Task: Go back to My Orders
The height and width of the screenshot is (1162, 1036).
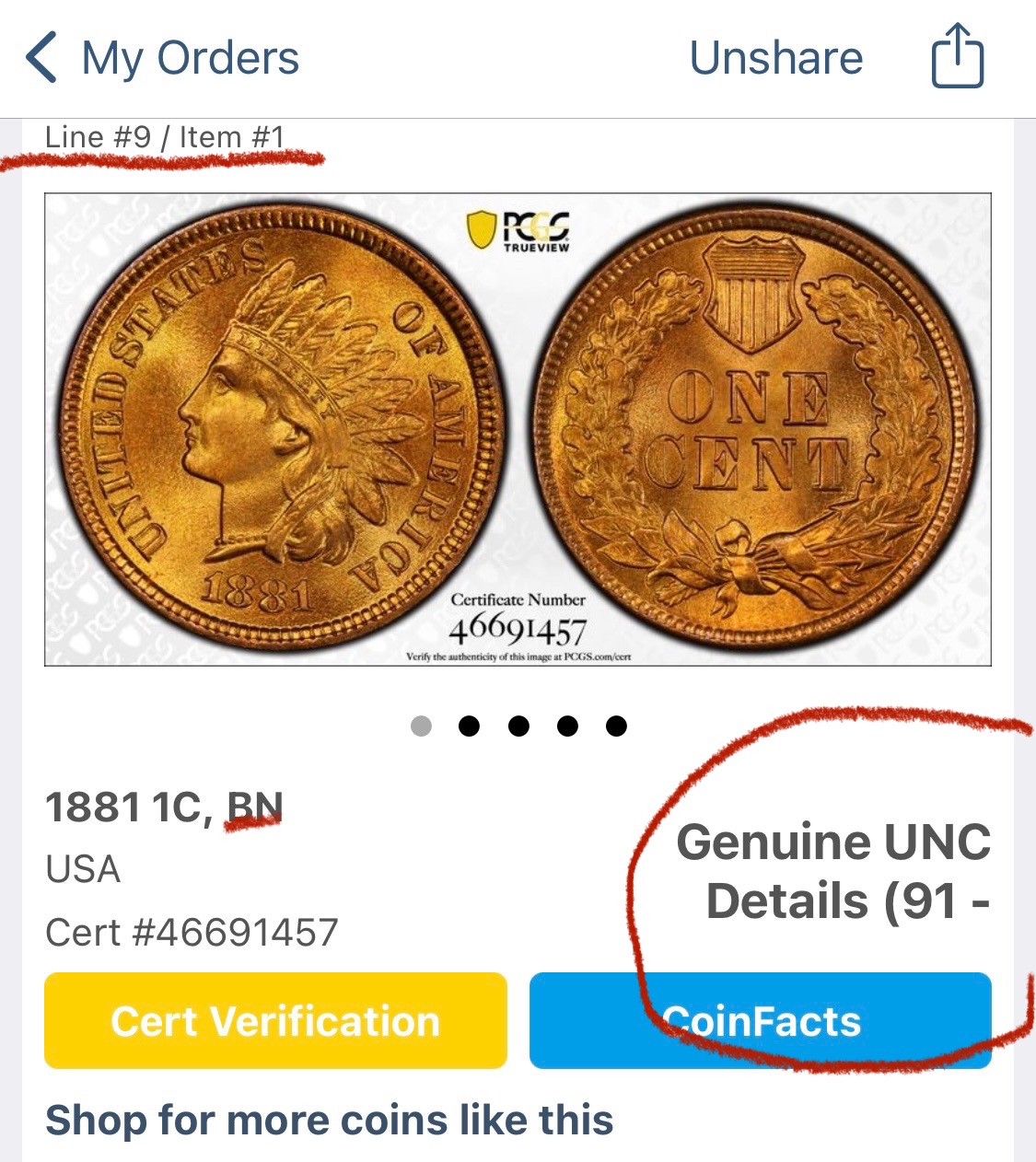Action: coord(162,58)
